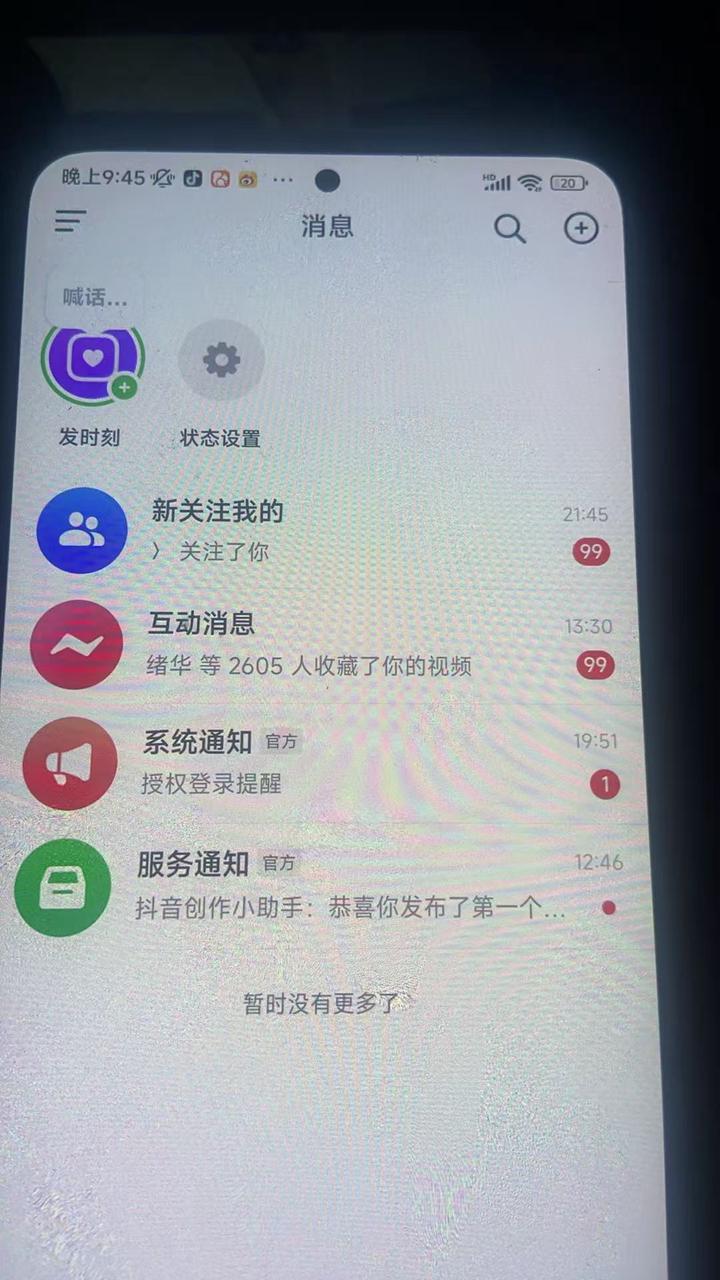720x1280 pixels.
Task: Tap the 系统通知 megaphone icon
Action: pos(68,763)
